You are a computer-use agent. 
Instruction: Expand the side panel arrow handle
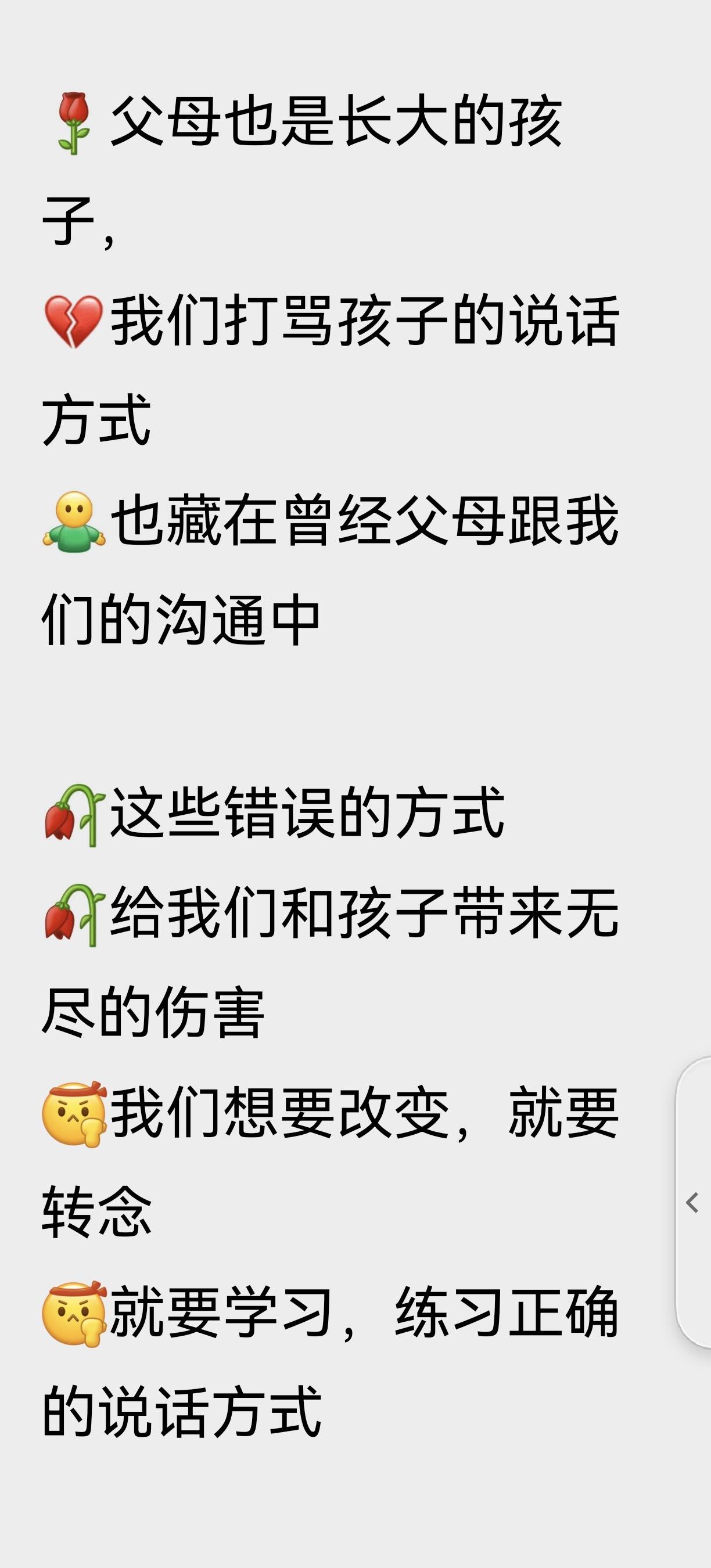click(x=693, y=1203)
